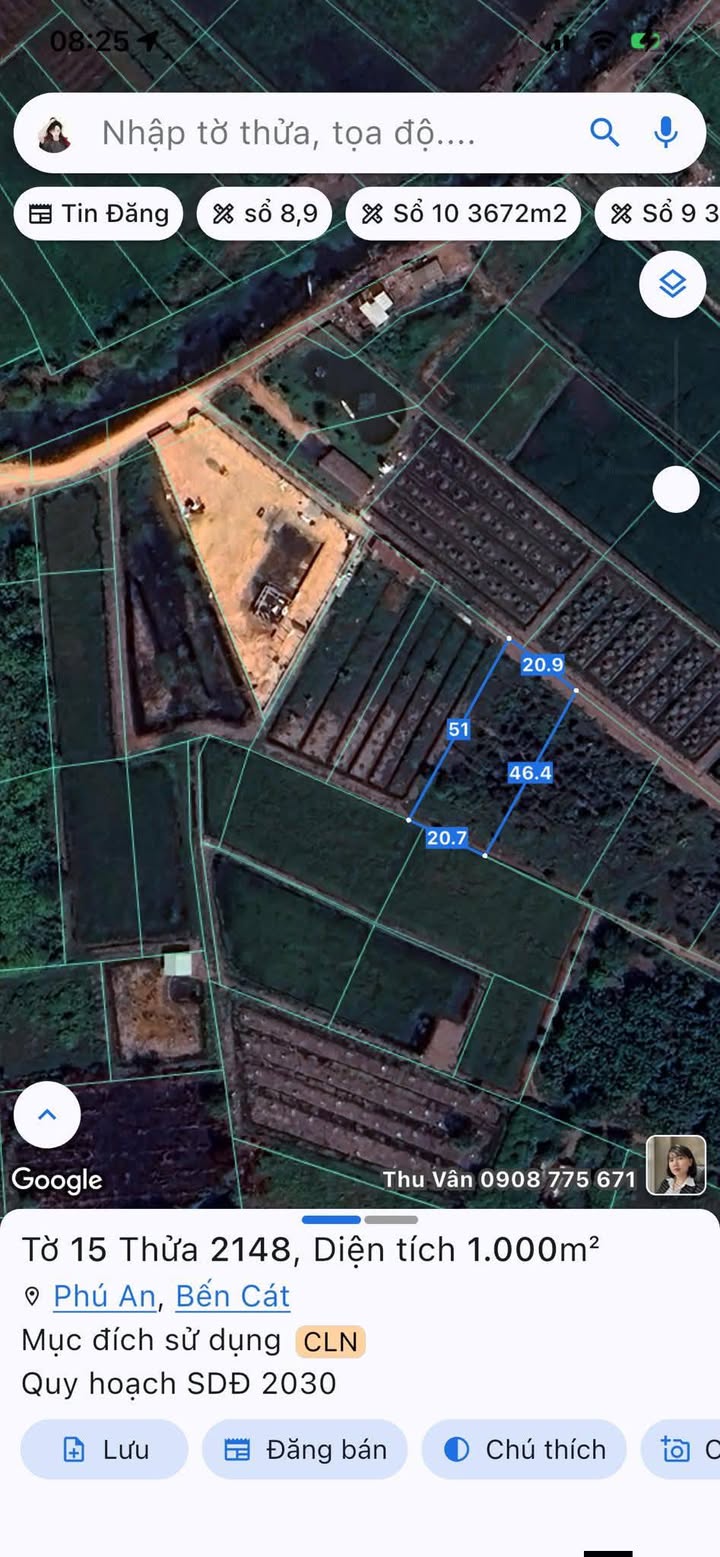
Task: Tap the Đăng bán button
Action: pos(305,1449)
